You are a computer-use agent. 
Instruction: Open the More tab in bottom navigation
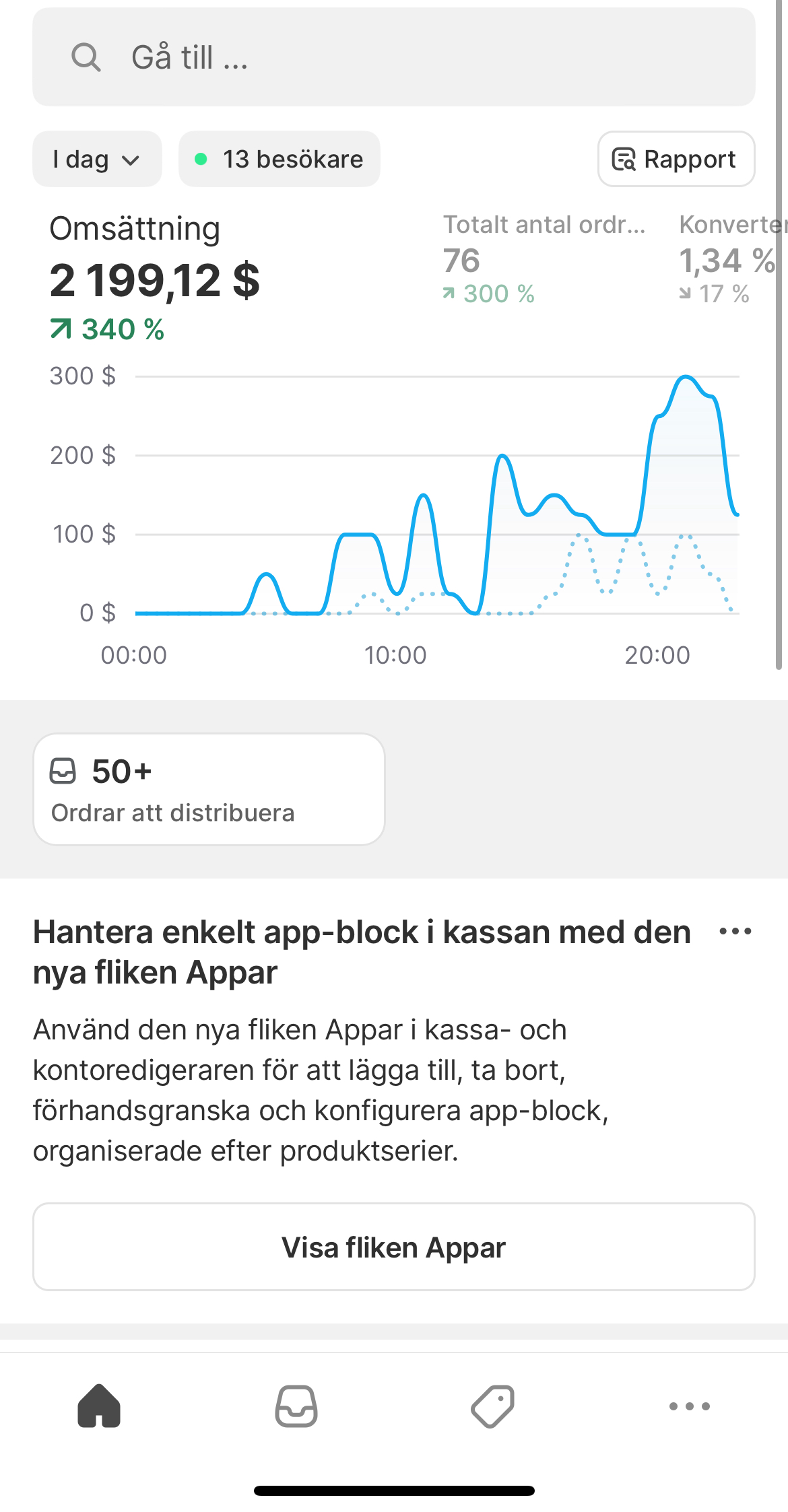click(x=690, y=1406)
